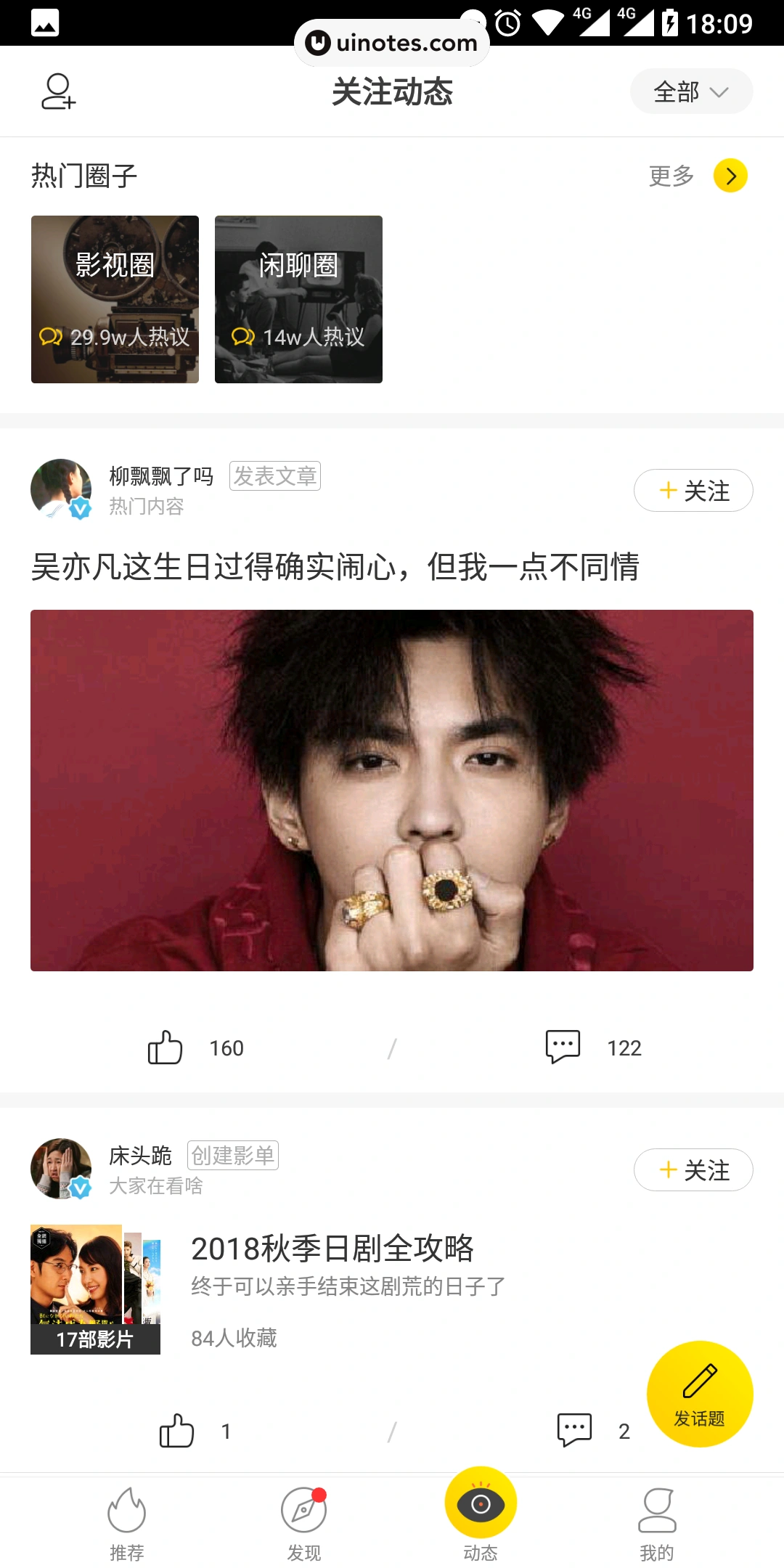The height and width of the screenshot is (1568, 784).
Task: Select the 动态 tab
Action: click(481, 1515)
